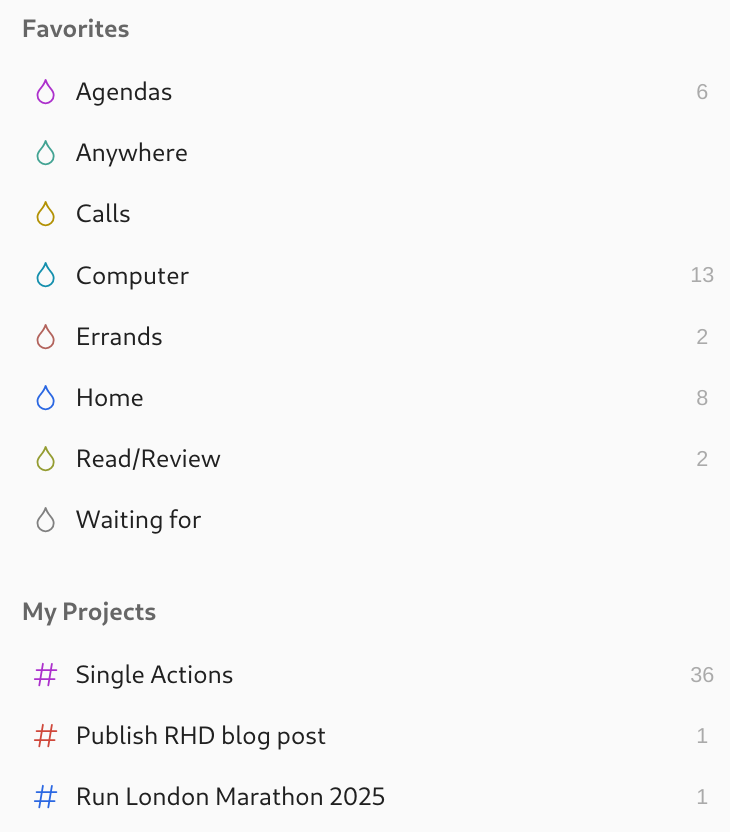Click the cyan drop icon next to Computer
This screenshot has width=730, height=832.
pyautogui.click(x=45, y=275)
